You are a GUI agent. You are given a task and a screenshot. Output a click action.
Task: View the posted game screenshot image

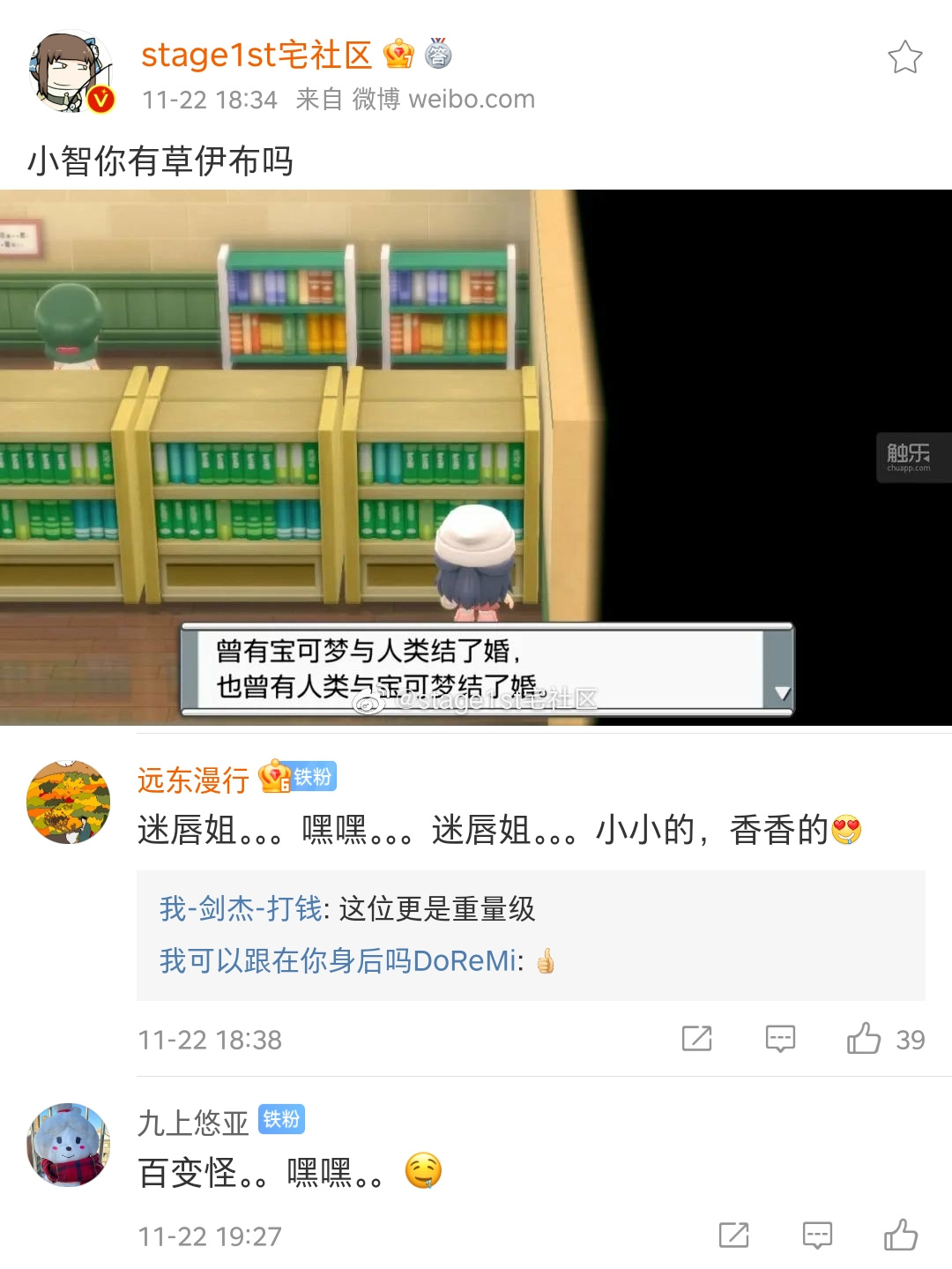[x=476, y=457]
